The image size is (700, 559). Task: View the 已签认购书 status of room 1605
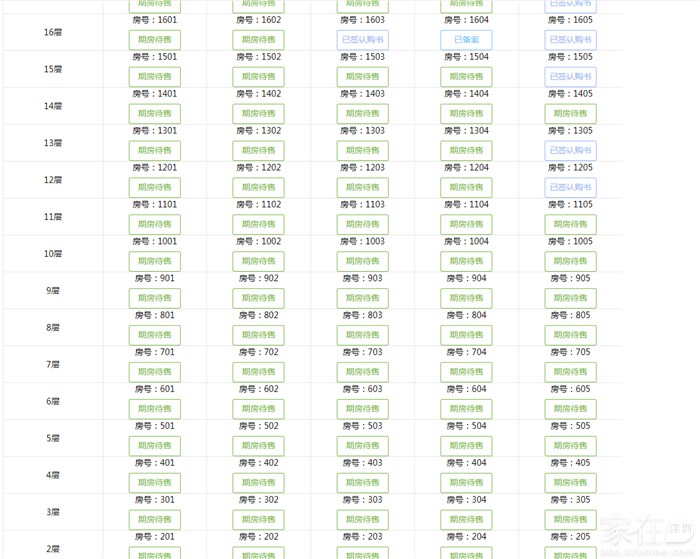pyautogui.click(x=570, y=40)
